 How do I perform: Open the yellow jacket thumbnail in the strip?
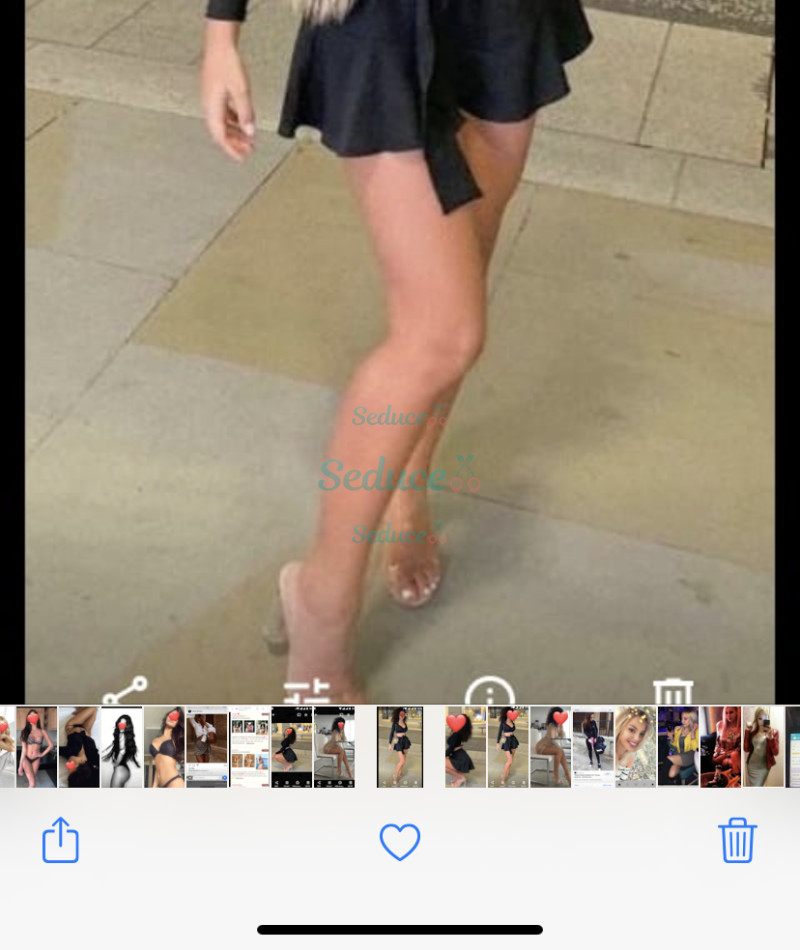pyautogui.click(x=678, y=746)
